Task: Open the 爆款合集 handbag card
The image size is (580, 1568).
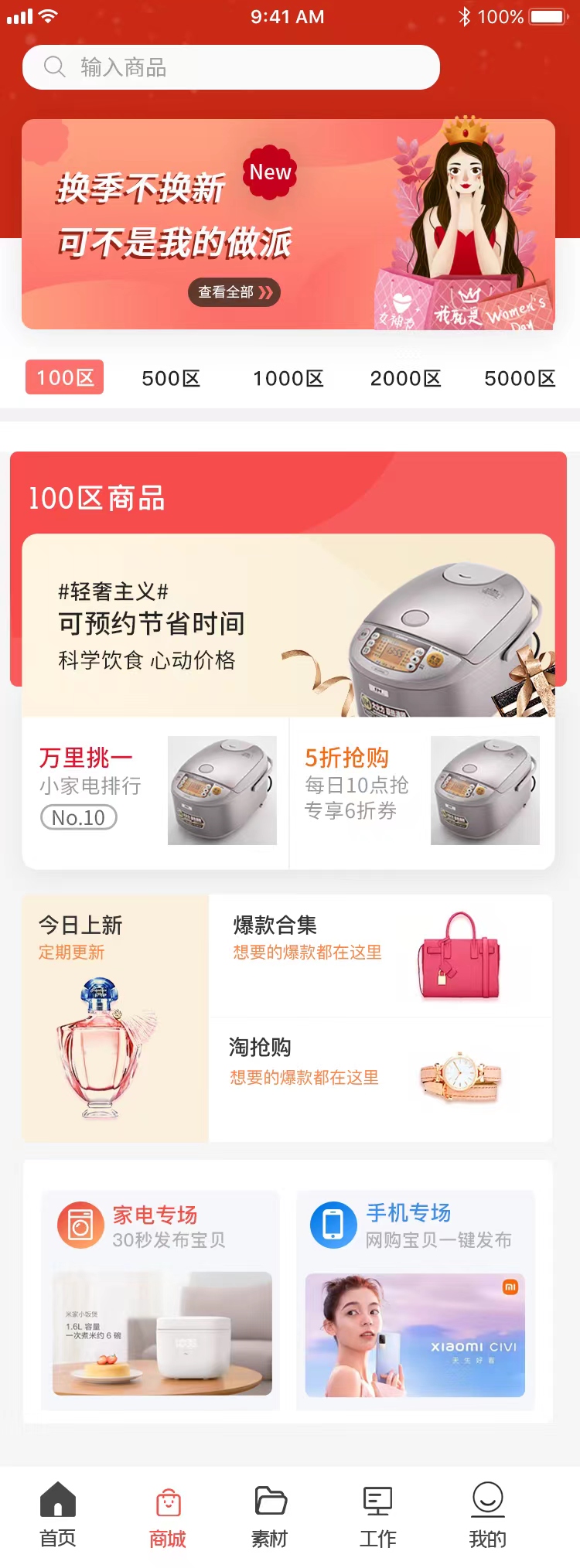Action: (x=380, y=956)
